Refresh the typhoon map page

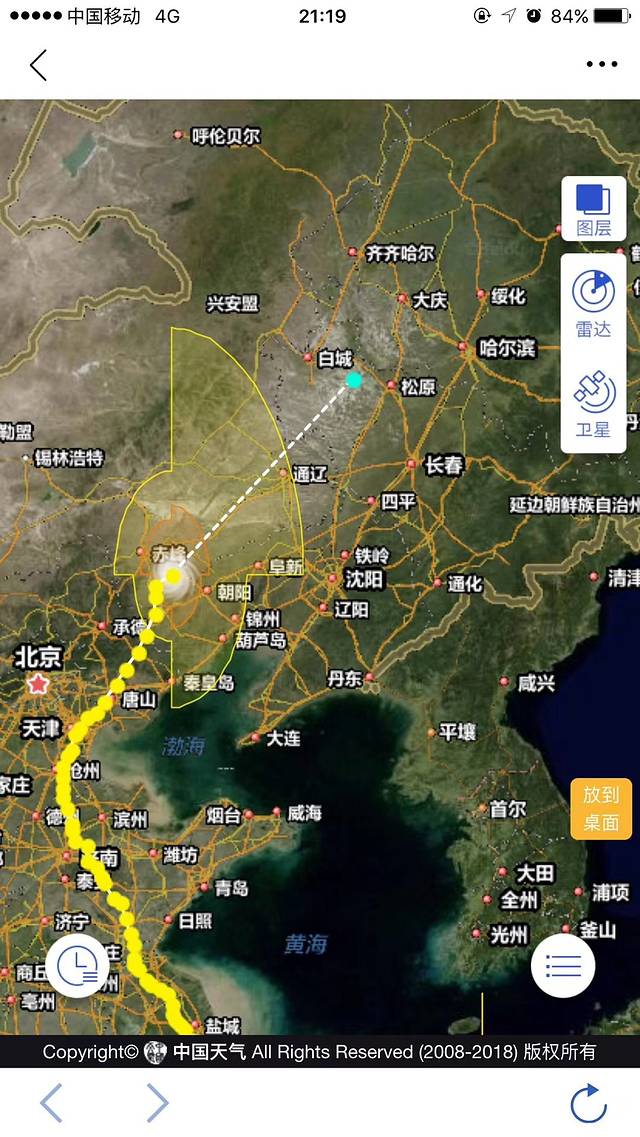(x=588, y=1103)
